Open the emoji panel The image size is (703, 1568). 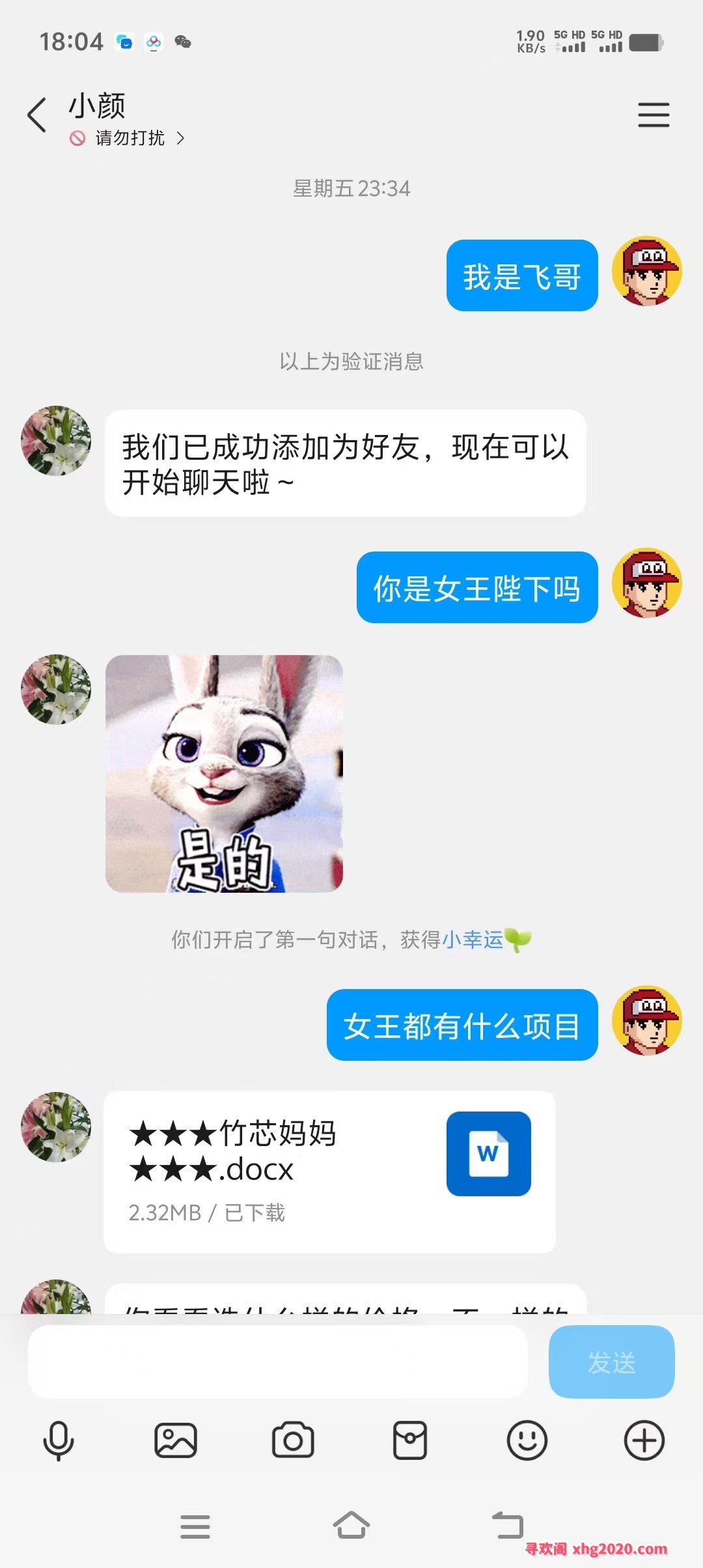click(x=527, y=1440)
